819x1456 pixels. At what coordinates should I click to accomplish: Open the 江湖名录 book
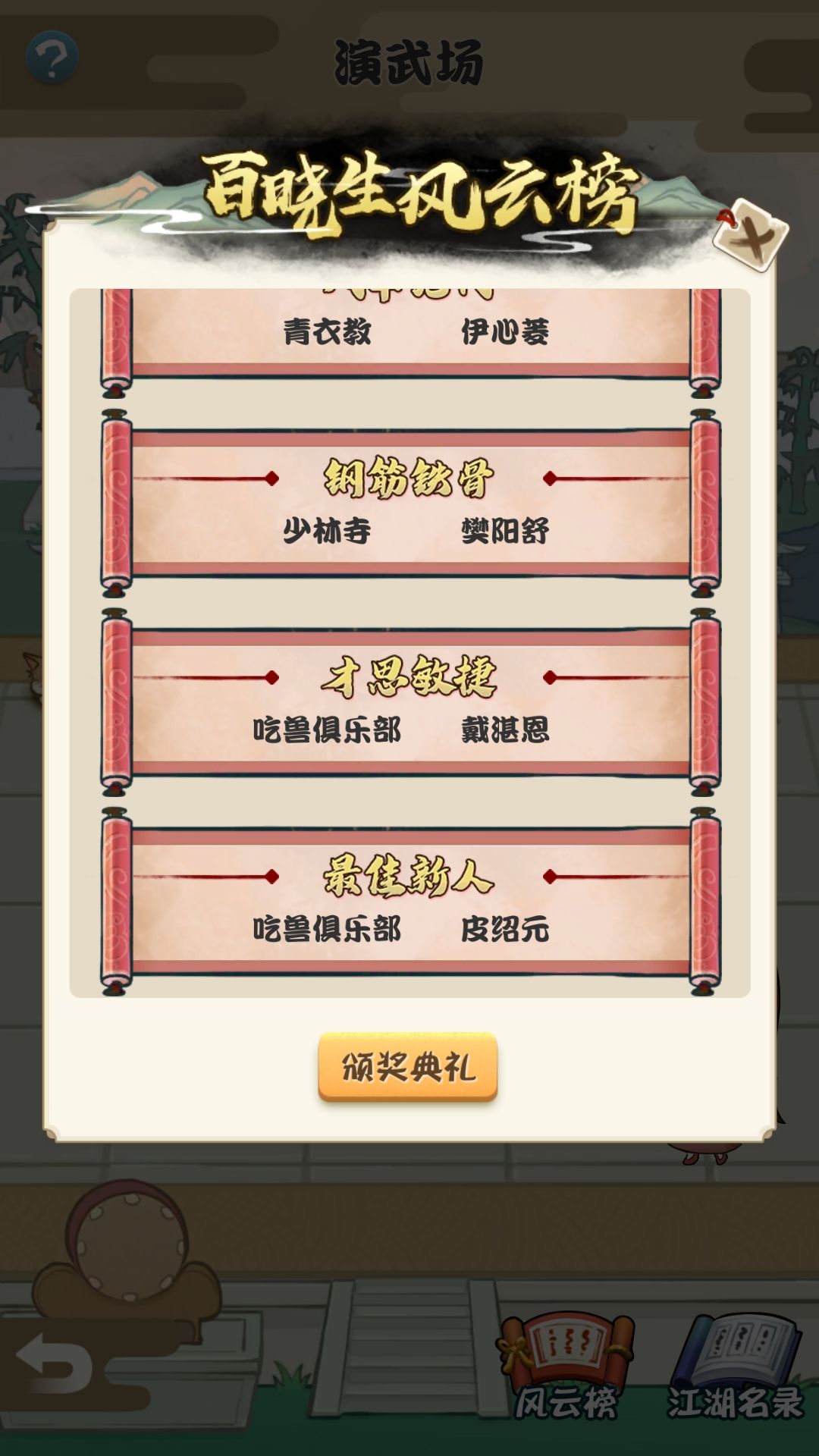pos(734,1367)
